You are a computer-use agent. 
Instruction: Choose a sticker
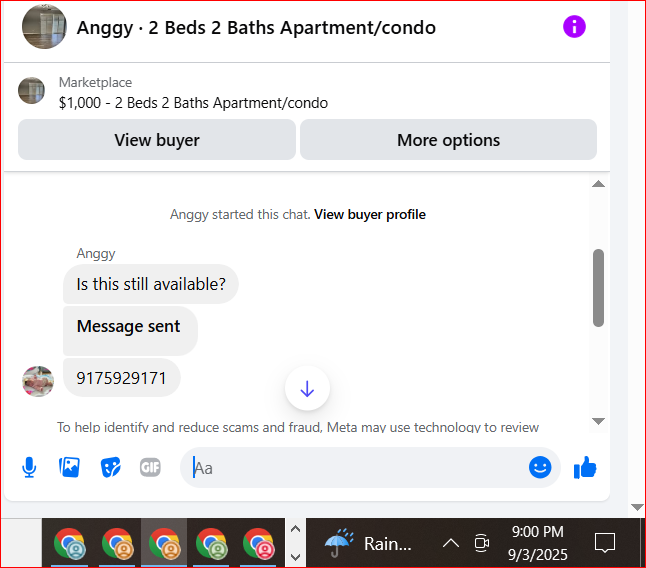pos(110,467)
